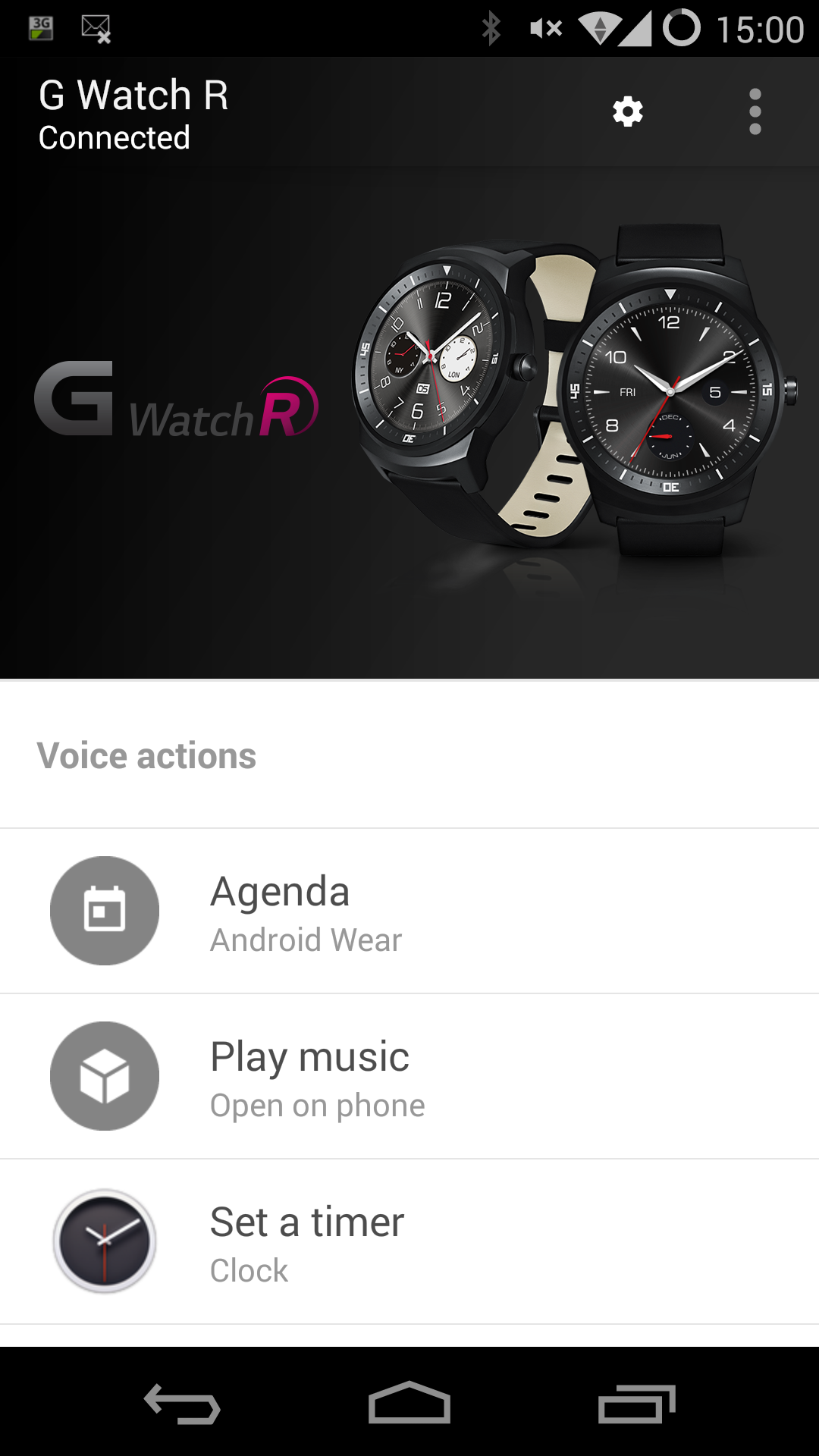The image size is (819, 1456).
Task: Go back using the navigation bar
Action: click(182, 1403)
